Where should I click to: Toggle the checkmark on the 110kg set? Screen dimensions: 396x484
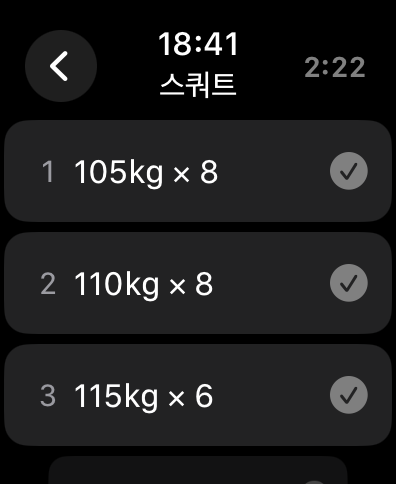coord(349,283)
